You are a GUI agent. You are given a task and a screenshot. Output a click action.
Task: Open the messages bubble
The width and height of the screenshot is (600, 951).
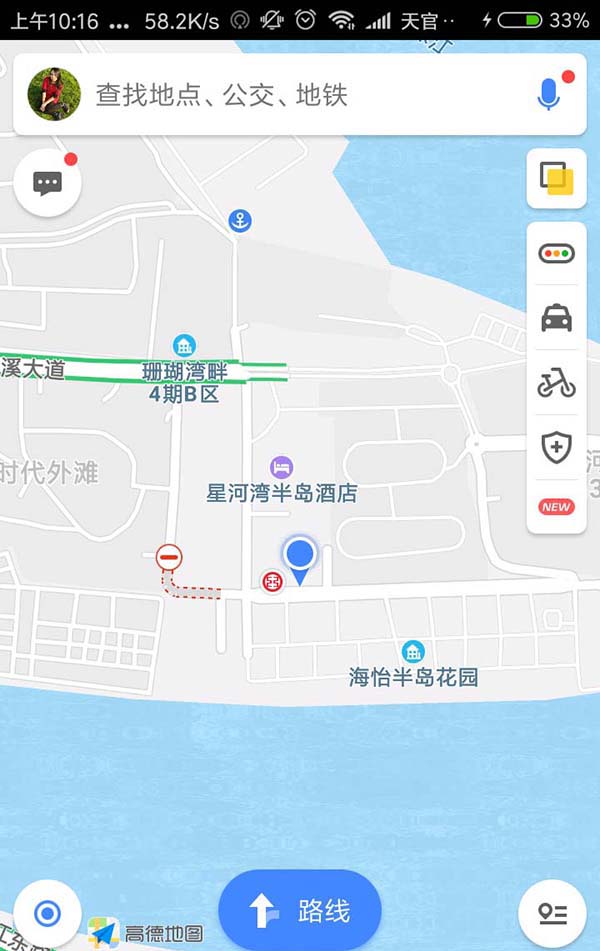click(x=48, y=183)
